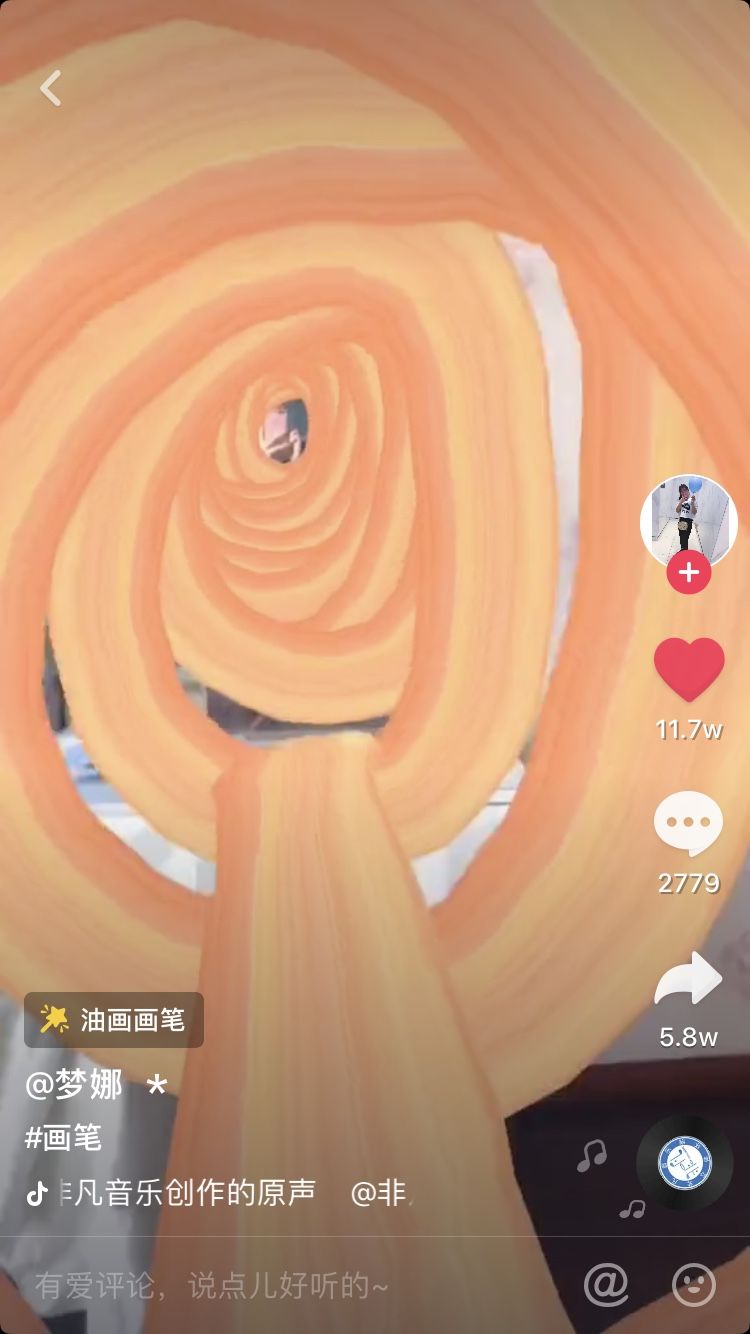The width and height of the screenshot is (750, 1334).
Task: Follow the creator with the red plus
Action: tap(688, 573)
